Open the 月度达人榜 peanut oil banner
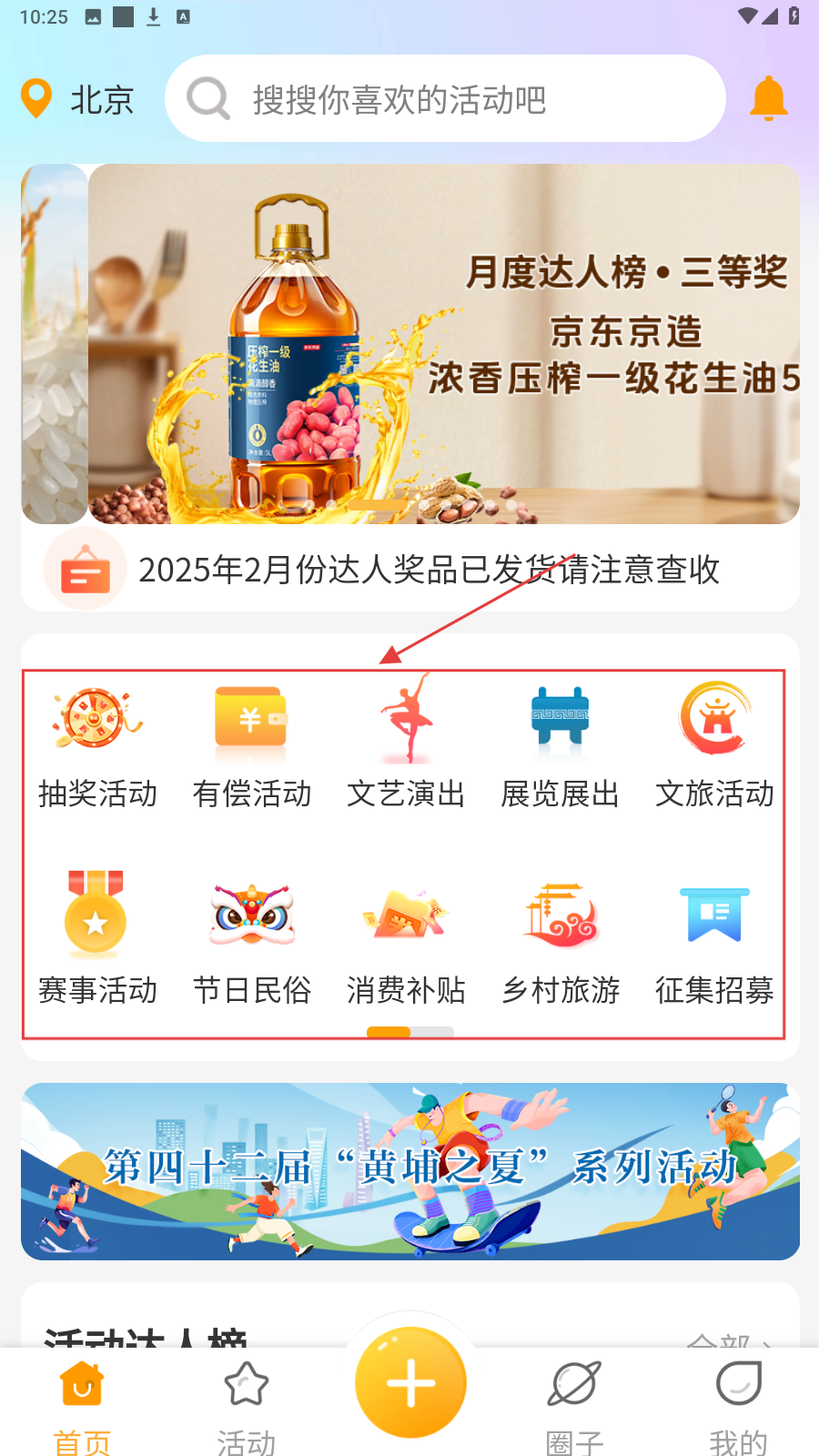 [x=444, y=344]
